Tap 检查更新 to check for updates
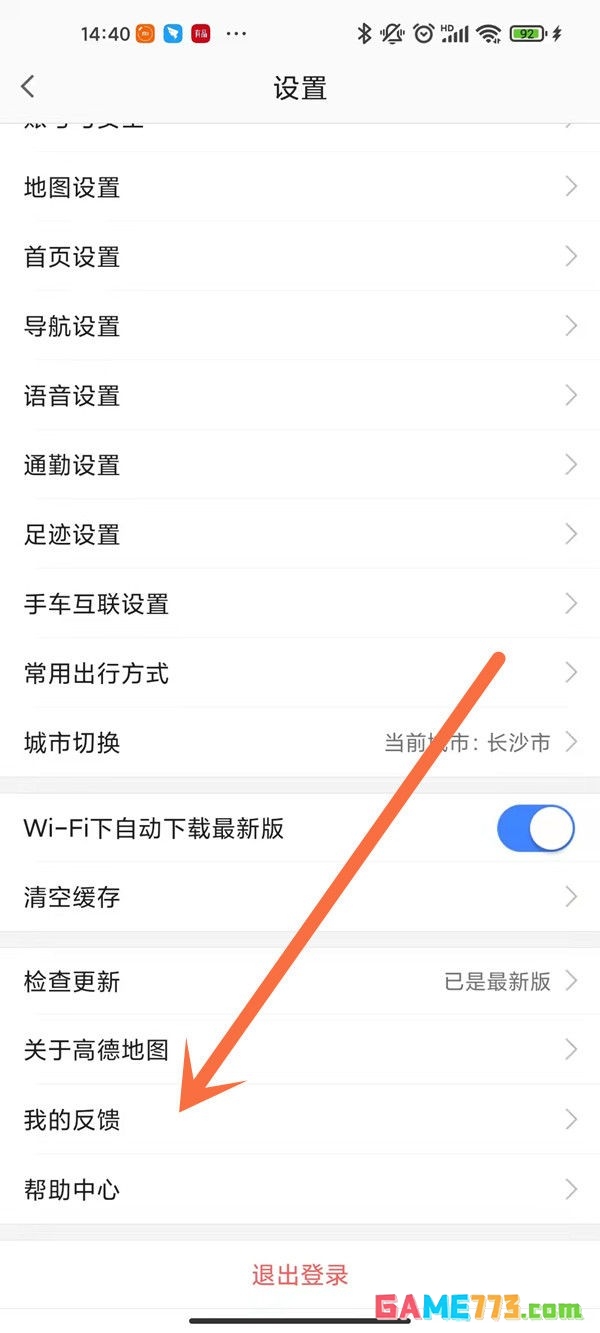 click(300, 981)
